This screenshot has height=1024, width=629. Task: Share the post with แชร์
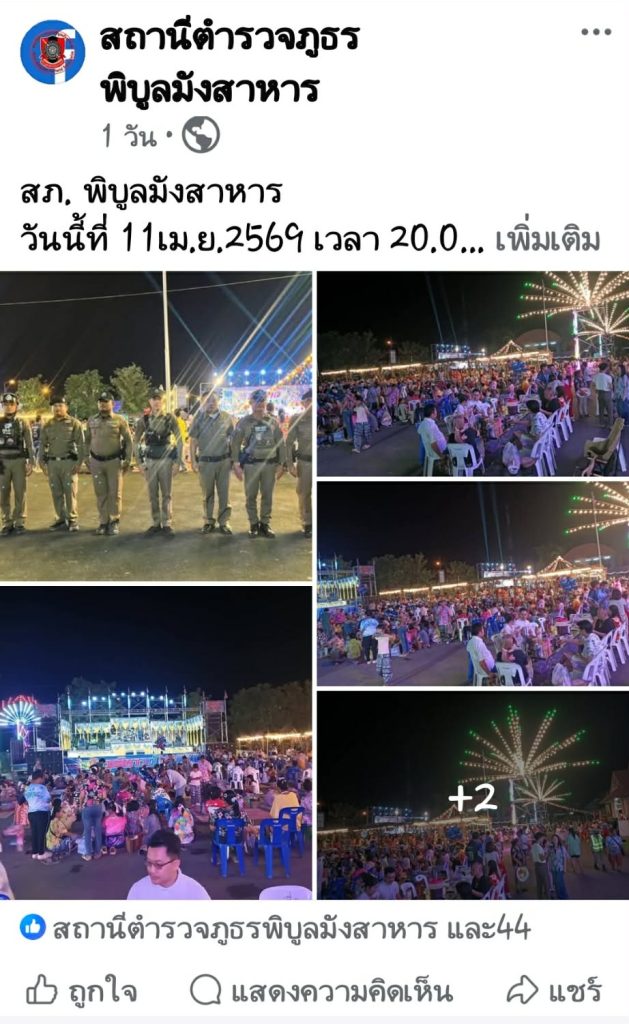(553, 991)
